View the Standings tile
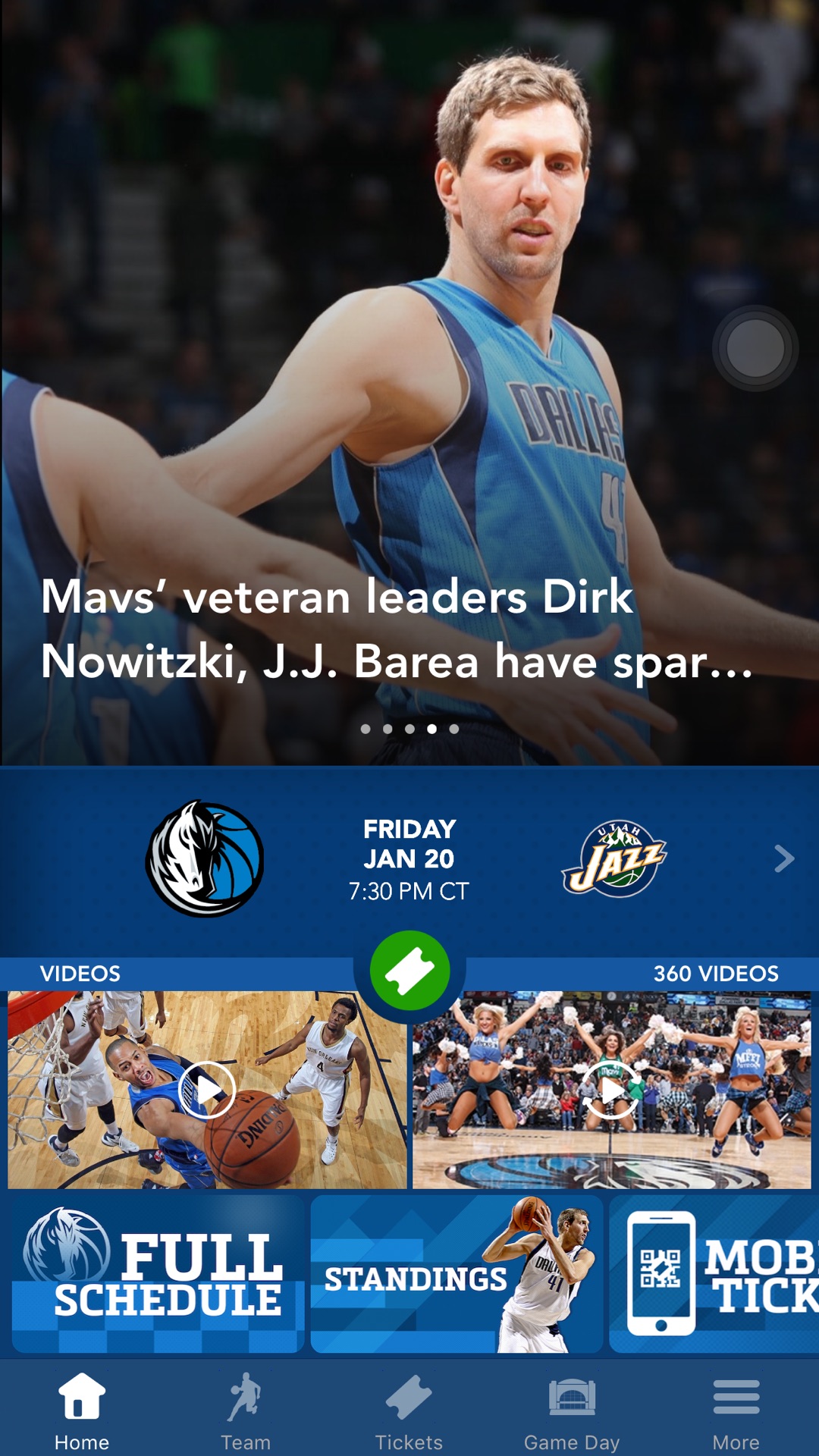819x1456 pixels. [x=457, y=1274]
